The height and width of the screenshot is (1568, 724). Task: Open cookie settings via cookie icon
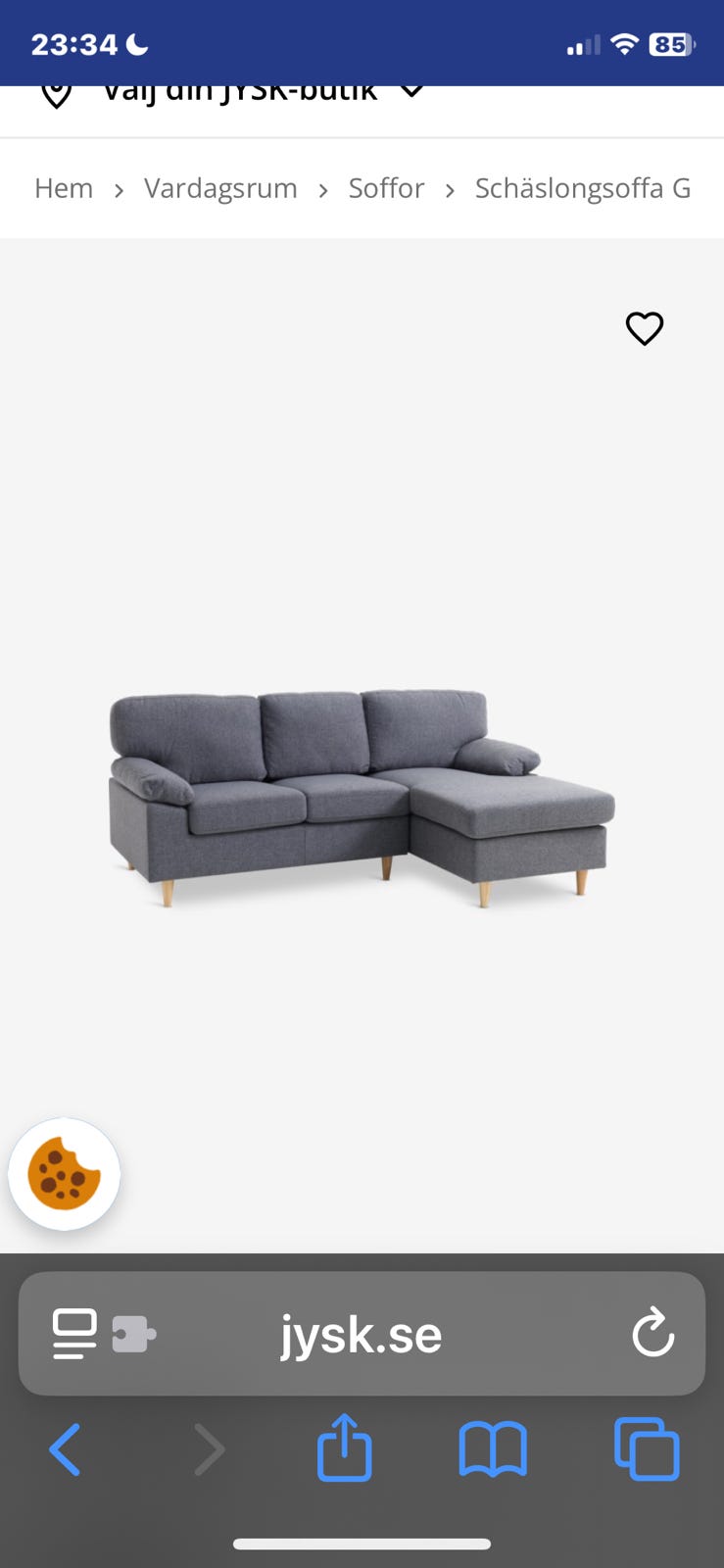(x=65, y=1174)
